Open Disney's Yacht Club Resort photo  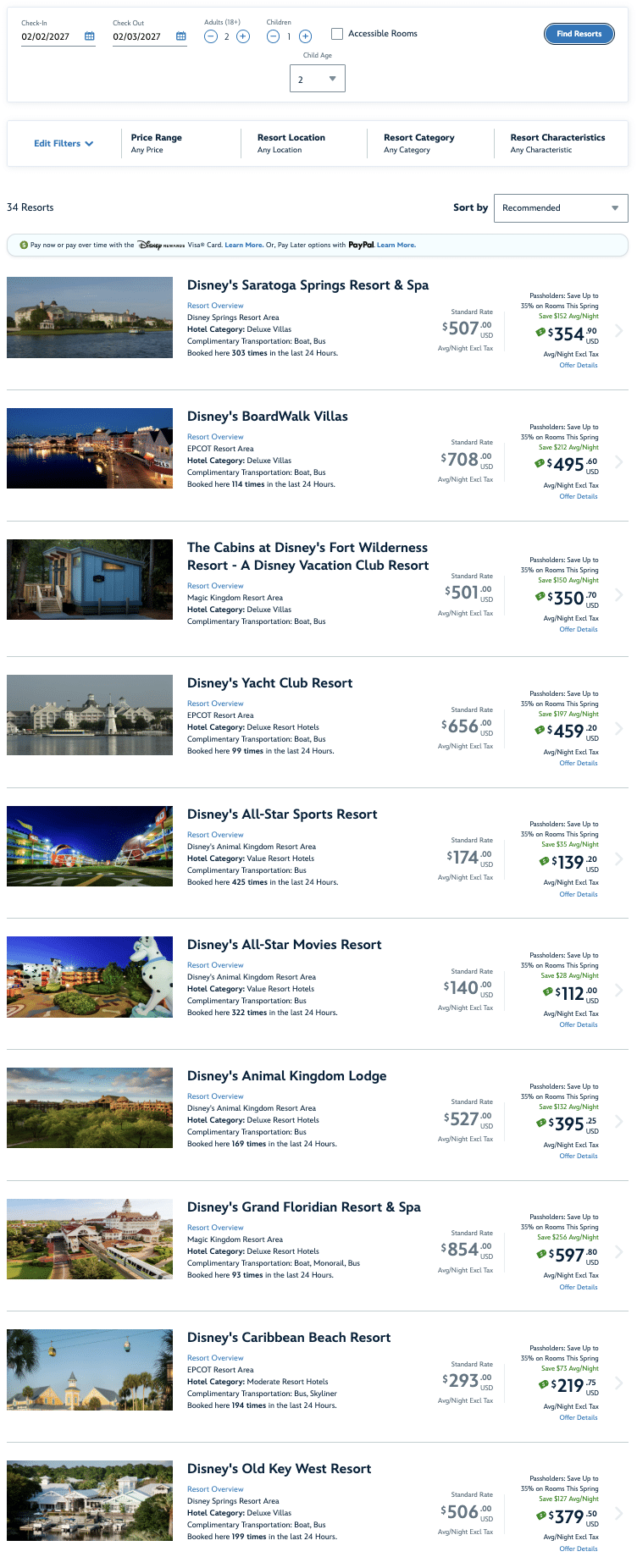tap(90, 715)
